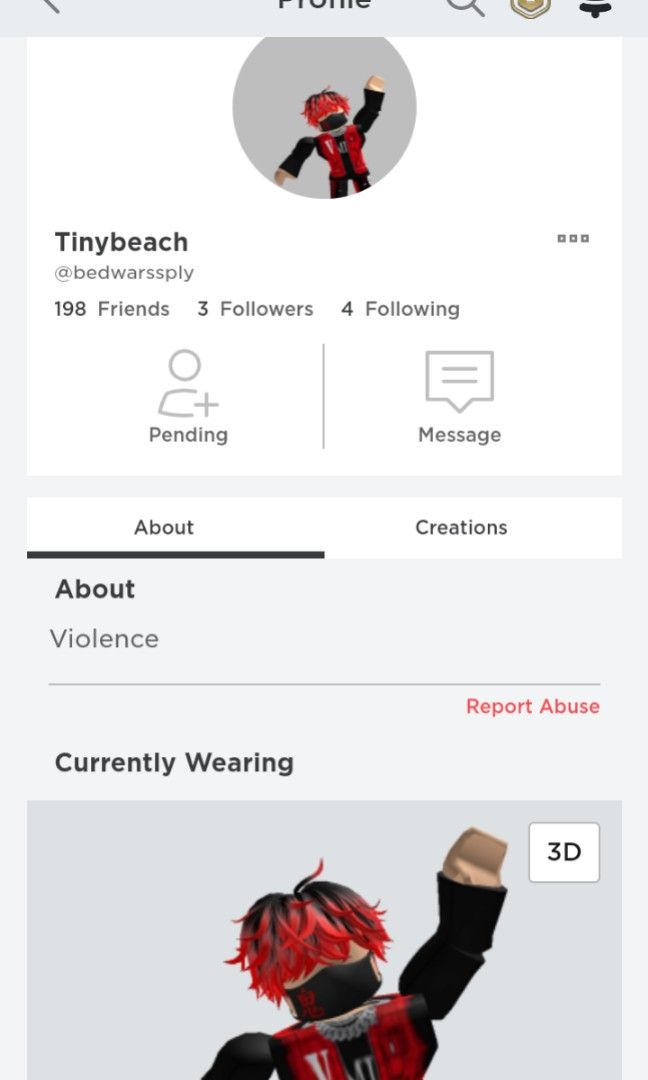Toggle the 3D avatar view
The height and width of the screenshot is (1080, 648).
pyautogui.click(x=564, y=852)
